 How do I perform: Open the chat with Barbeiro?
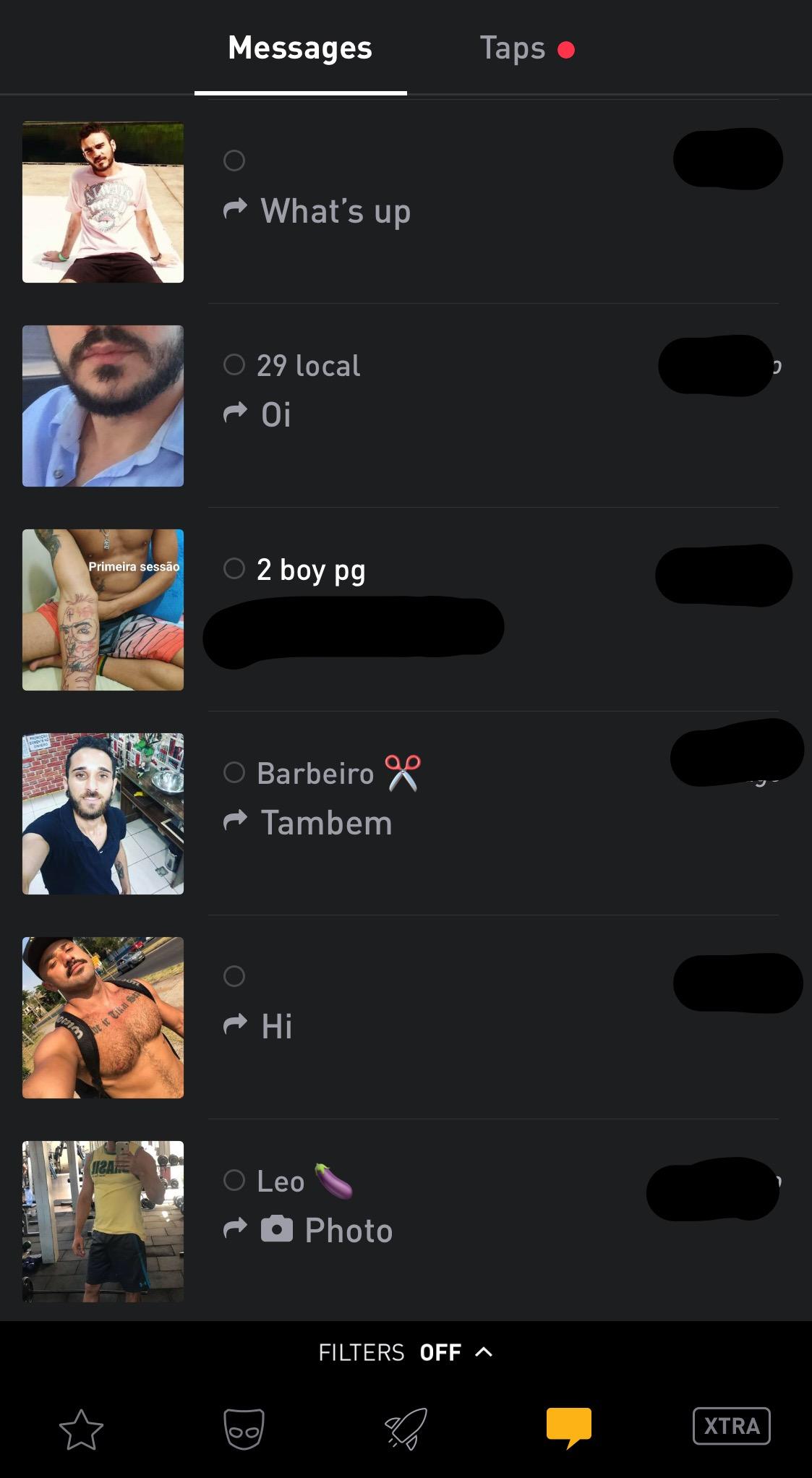coord(406,813)
